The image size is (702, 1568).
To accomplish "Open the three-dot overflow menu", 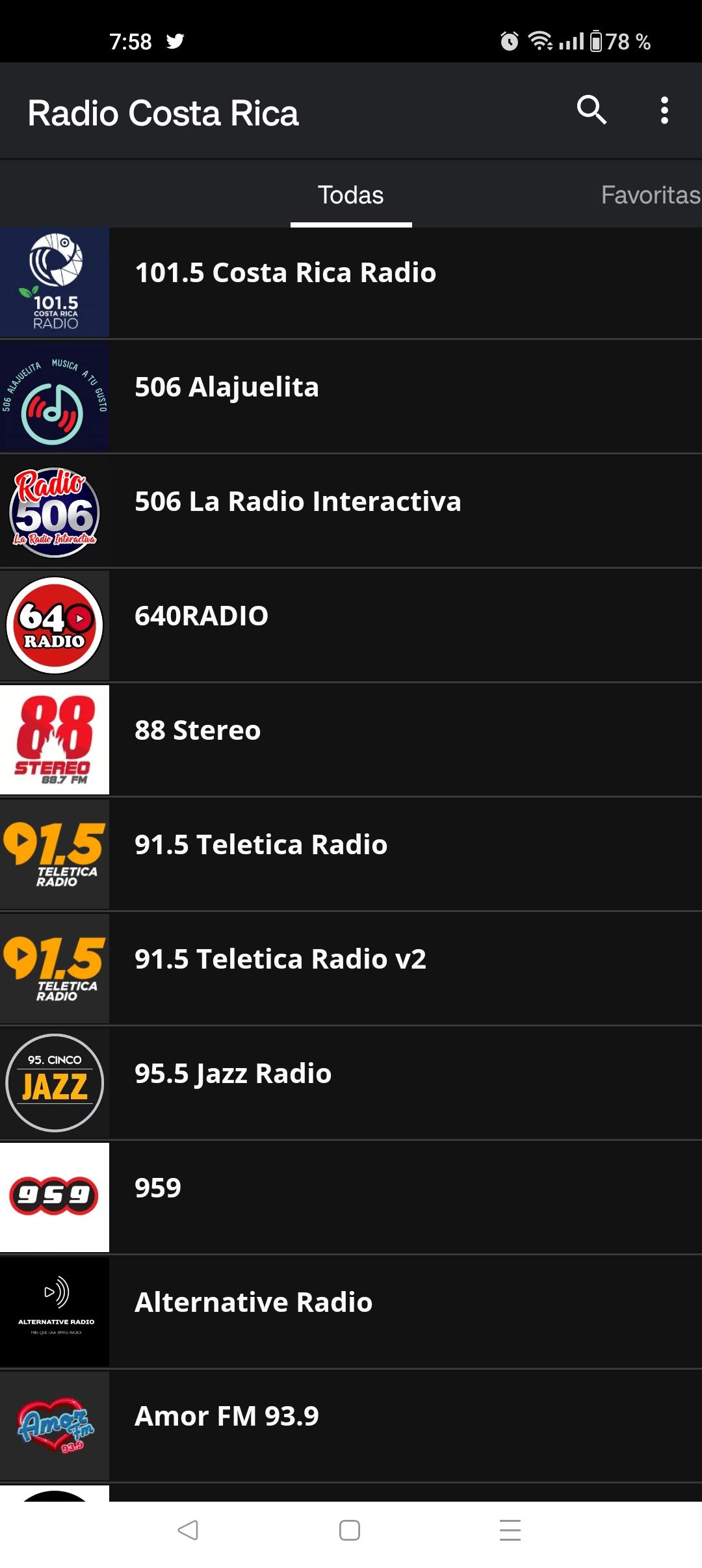I will (664, 111).
